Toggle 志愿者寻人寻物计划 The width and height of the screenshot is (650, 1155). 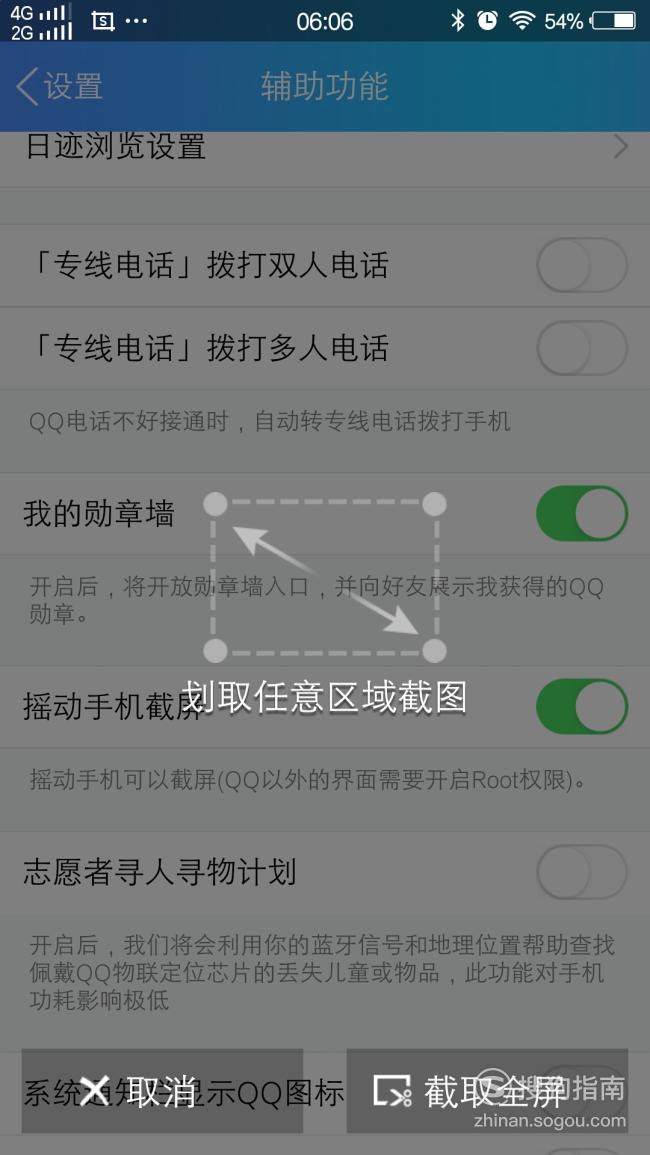(581, 872)
